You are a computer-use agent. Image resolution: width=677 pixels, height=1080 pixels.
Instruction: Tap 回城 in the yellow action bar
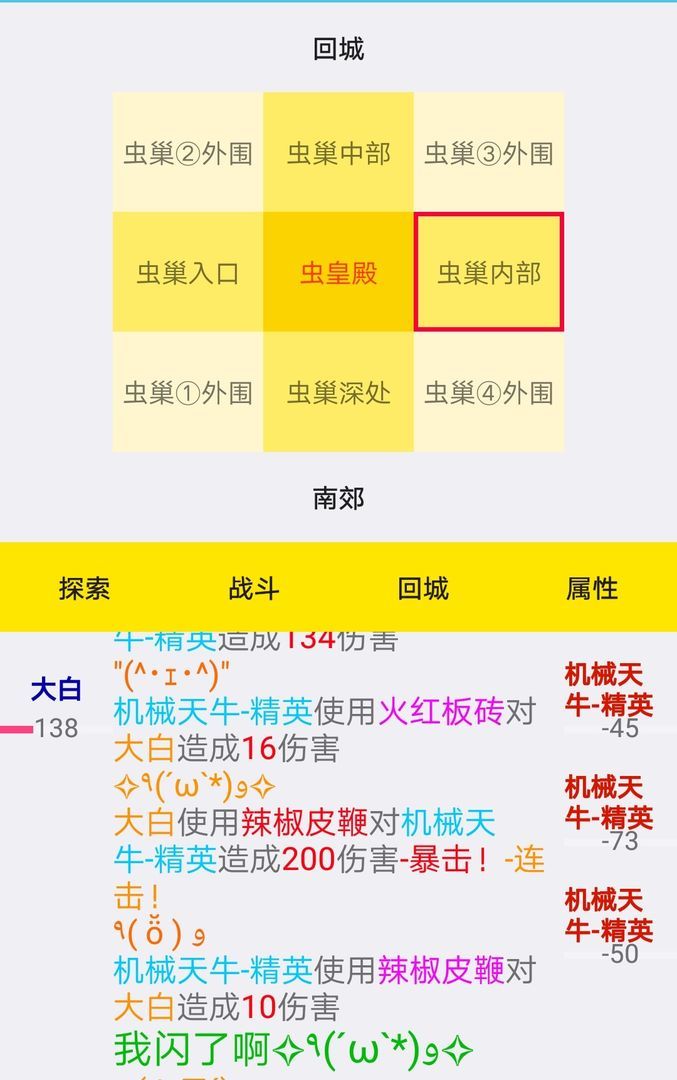[x=423, y=588]
